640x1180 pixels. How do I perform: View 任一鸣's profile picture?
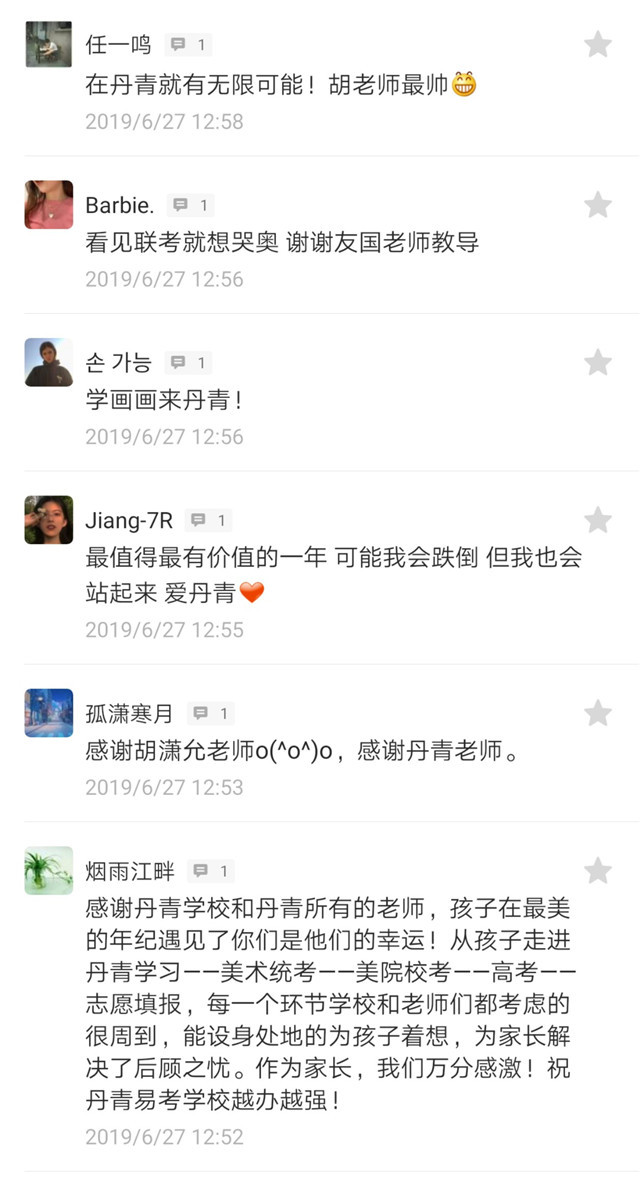click(x=48, y=44)
